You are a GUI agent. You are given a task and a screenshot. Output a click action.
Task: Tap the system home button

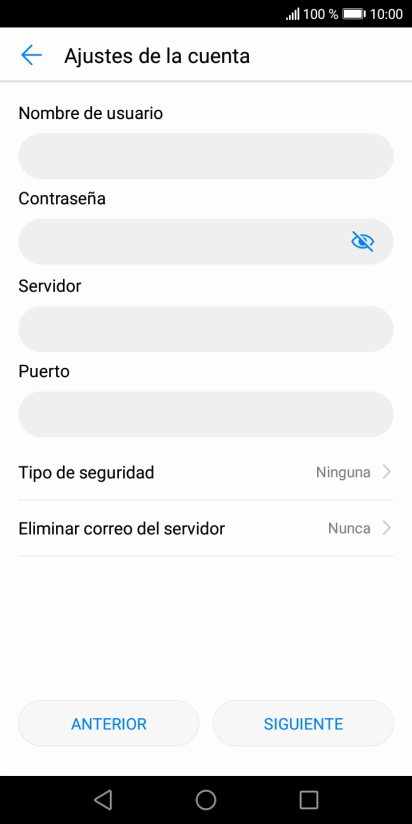pyautogui.click(x=206, y=800)
